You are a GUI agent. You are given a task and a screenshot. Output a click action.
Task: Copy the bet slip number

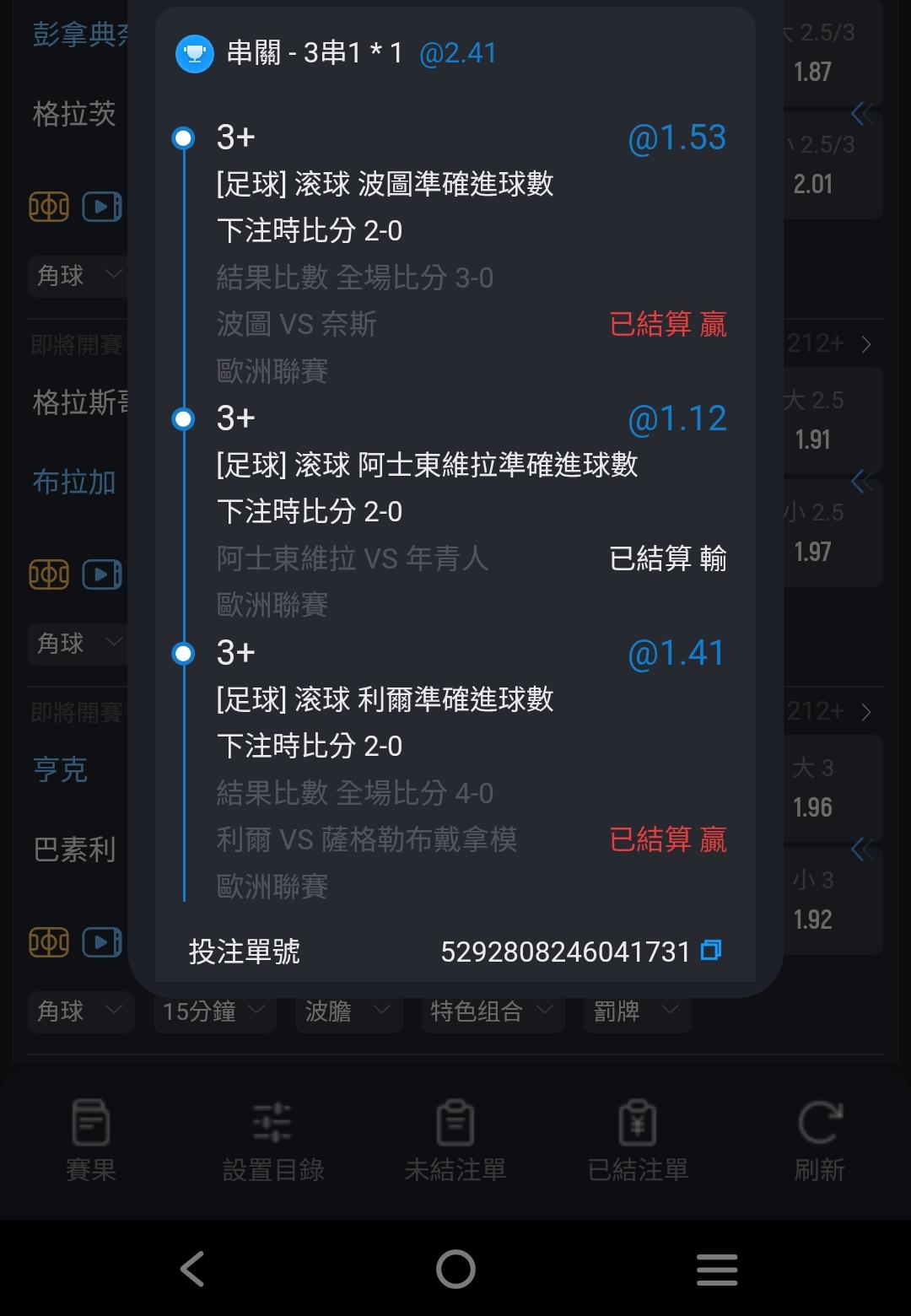711,951
